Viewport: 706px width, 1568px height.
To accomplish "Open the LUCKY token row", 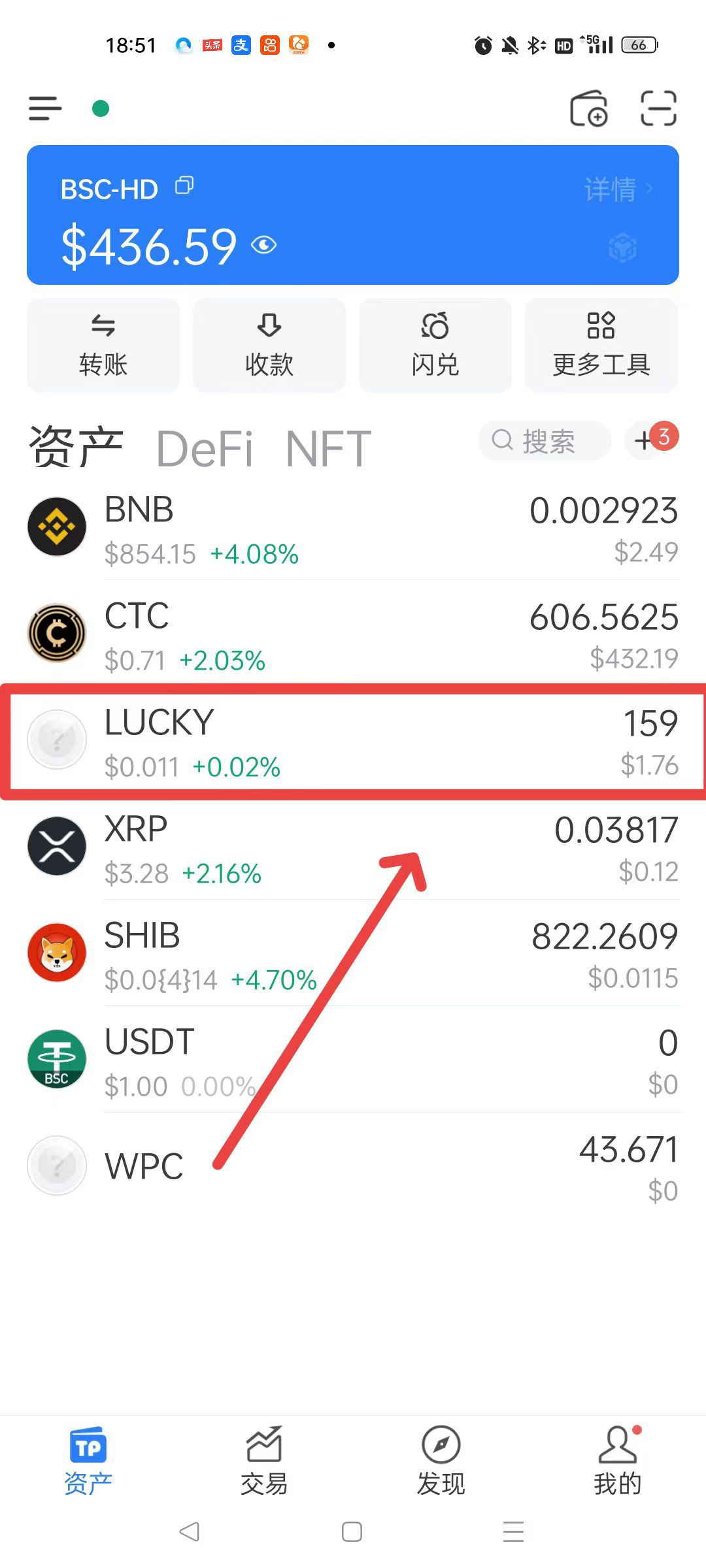I will [x=353, y=741].
